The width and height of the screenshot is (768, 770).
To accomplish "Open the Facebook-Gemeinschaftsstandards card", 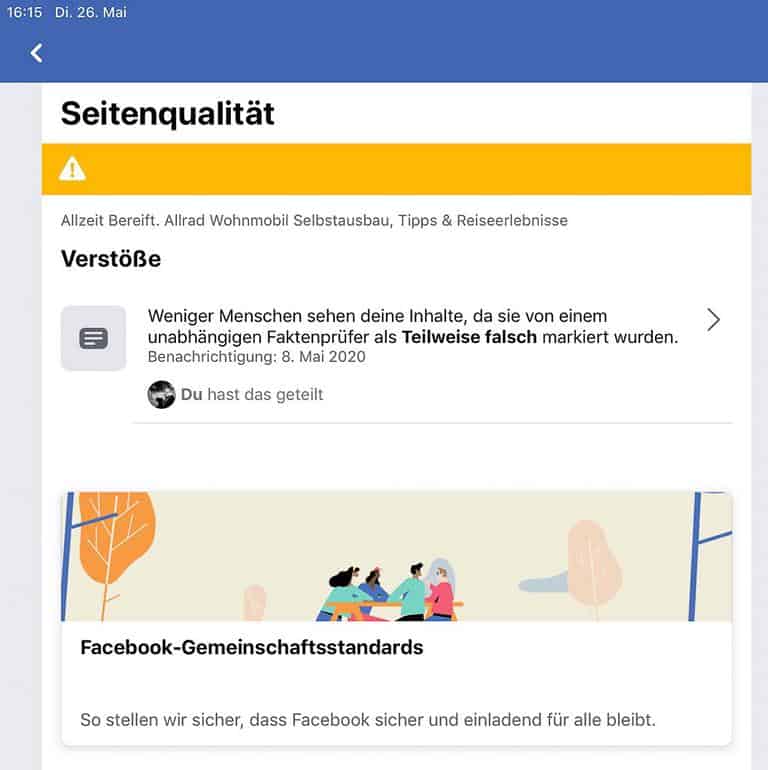I will pyautogui.click(x=396, y=647).
